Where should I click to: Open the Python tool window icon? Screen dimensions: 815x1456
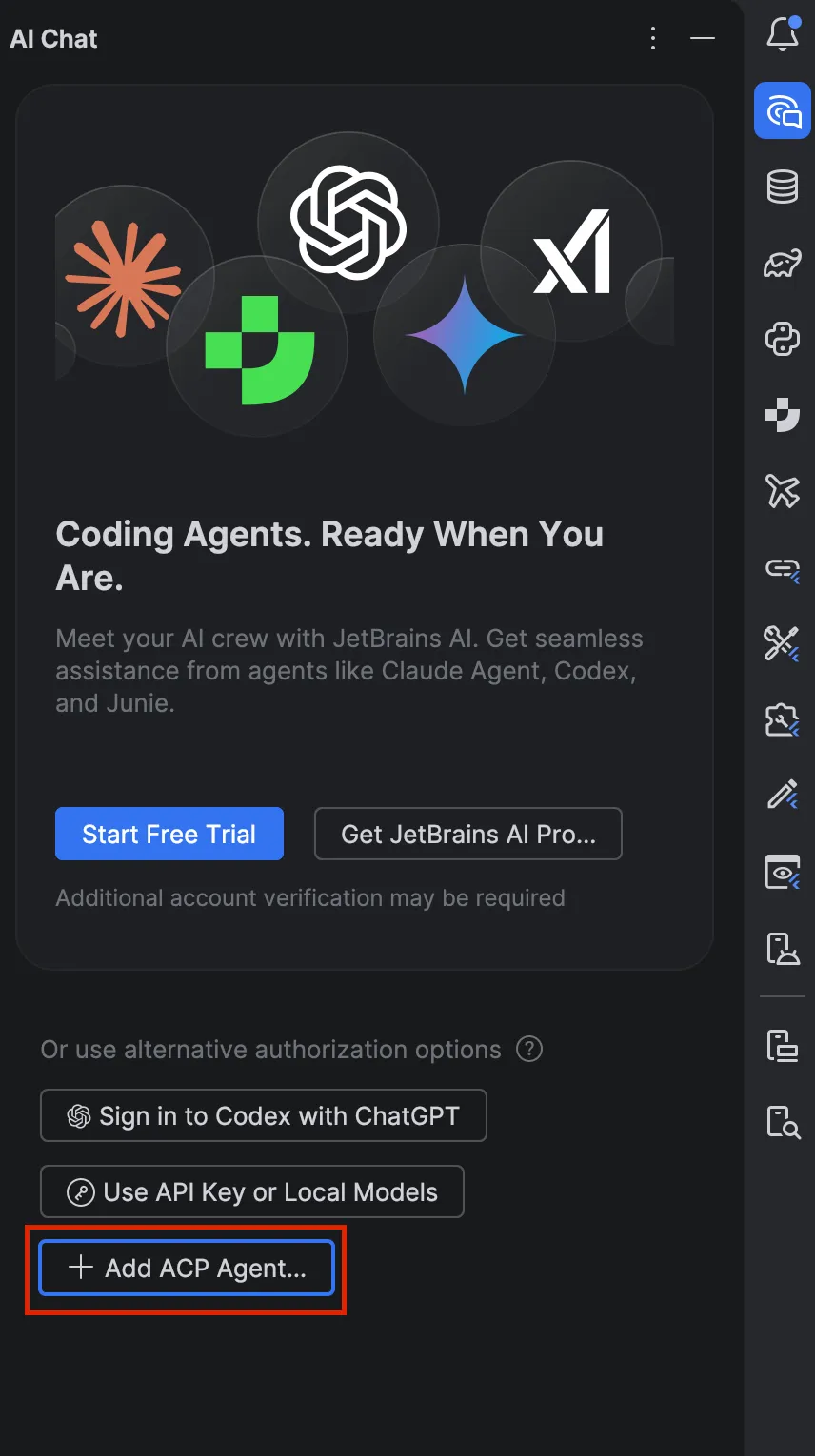click(782, 339)
